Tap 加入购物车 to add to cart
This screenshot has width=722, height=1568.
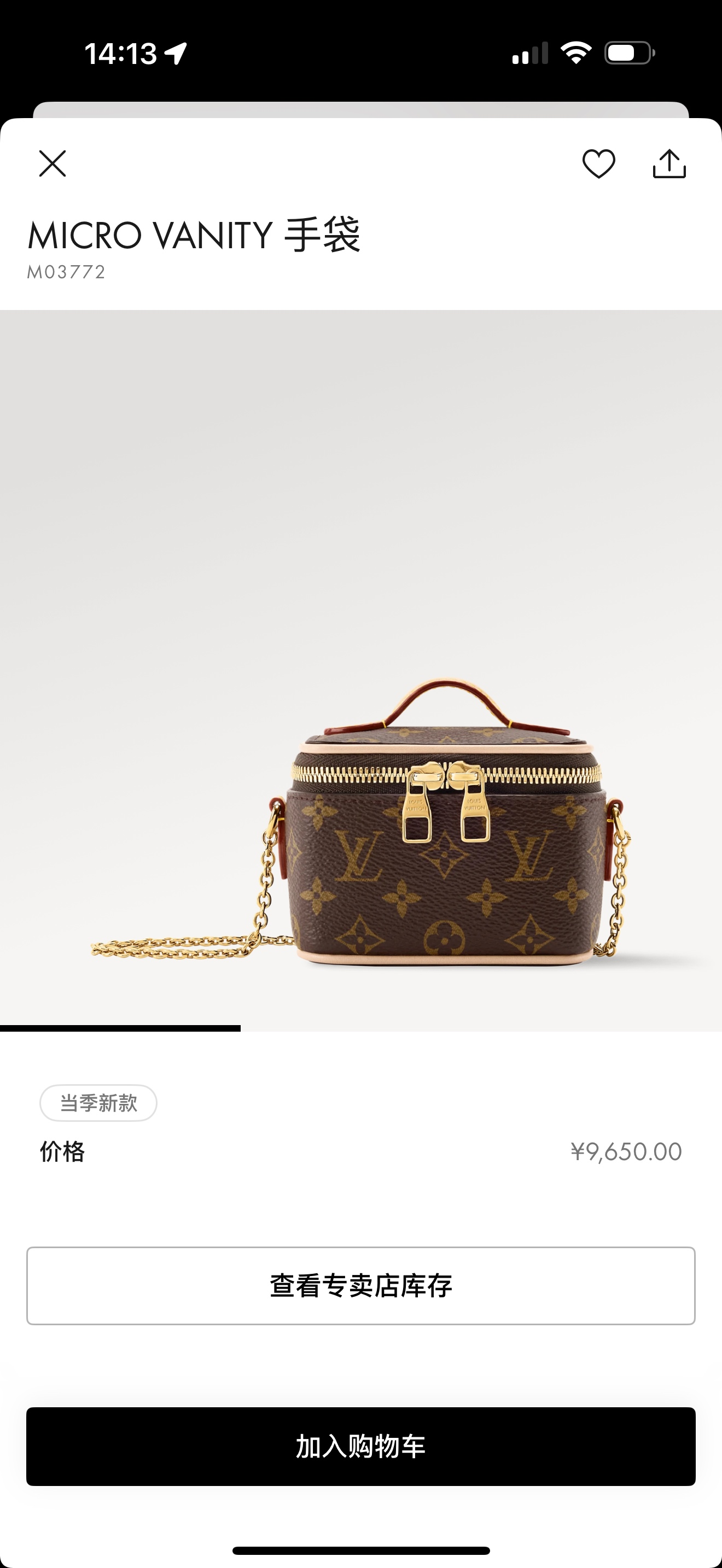[361, 1446]
